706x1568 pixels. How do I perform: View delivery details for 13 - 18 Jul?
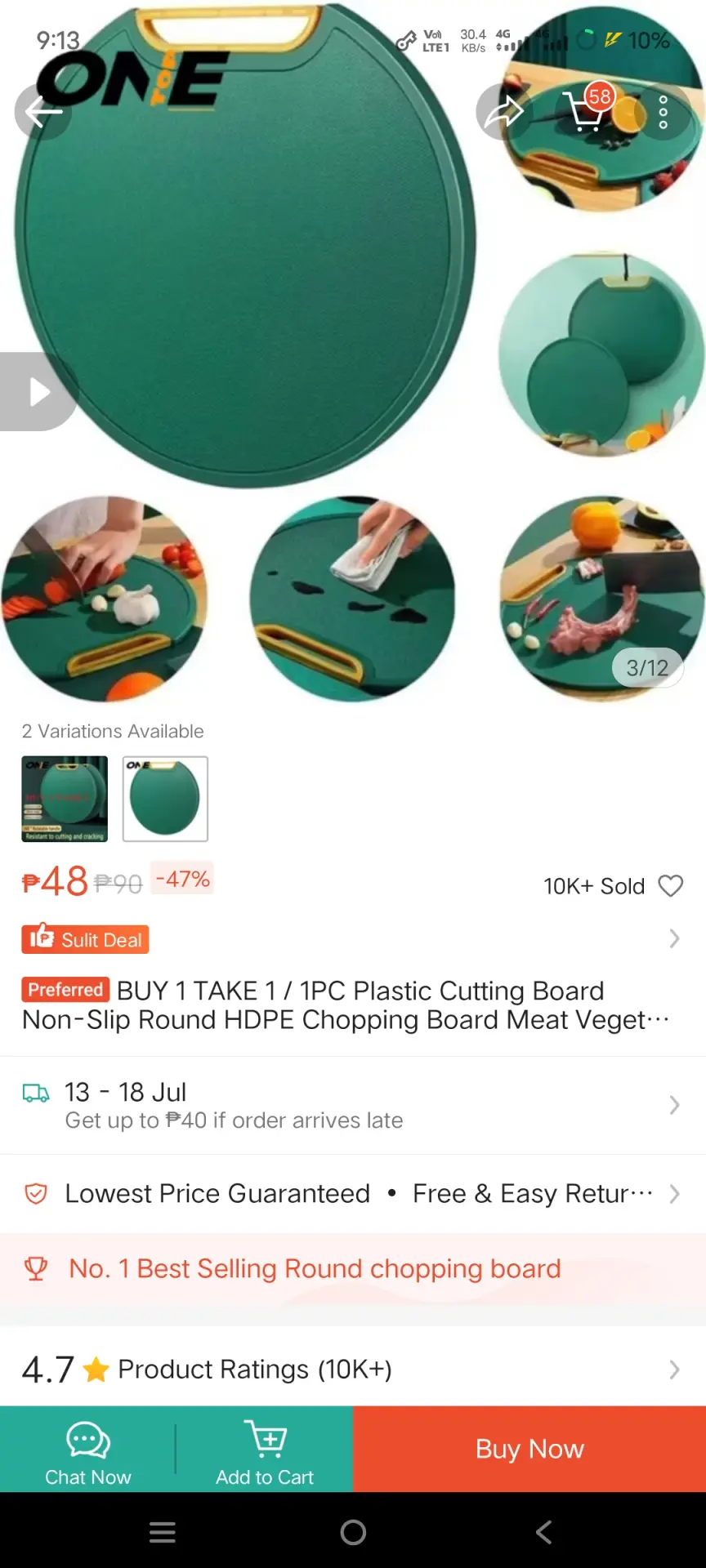pyautogui.click(x=353, y=1105)
